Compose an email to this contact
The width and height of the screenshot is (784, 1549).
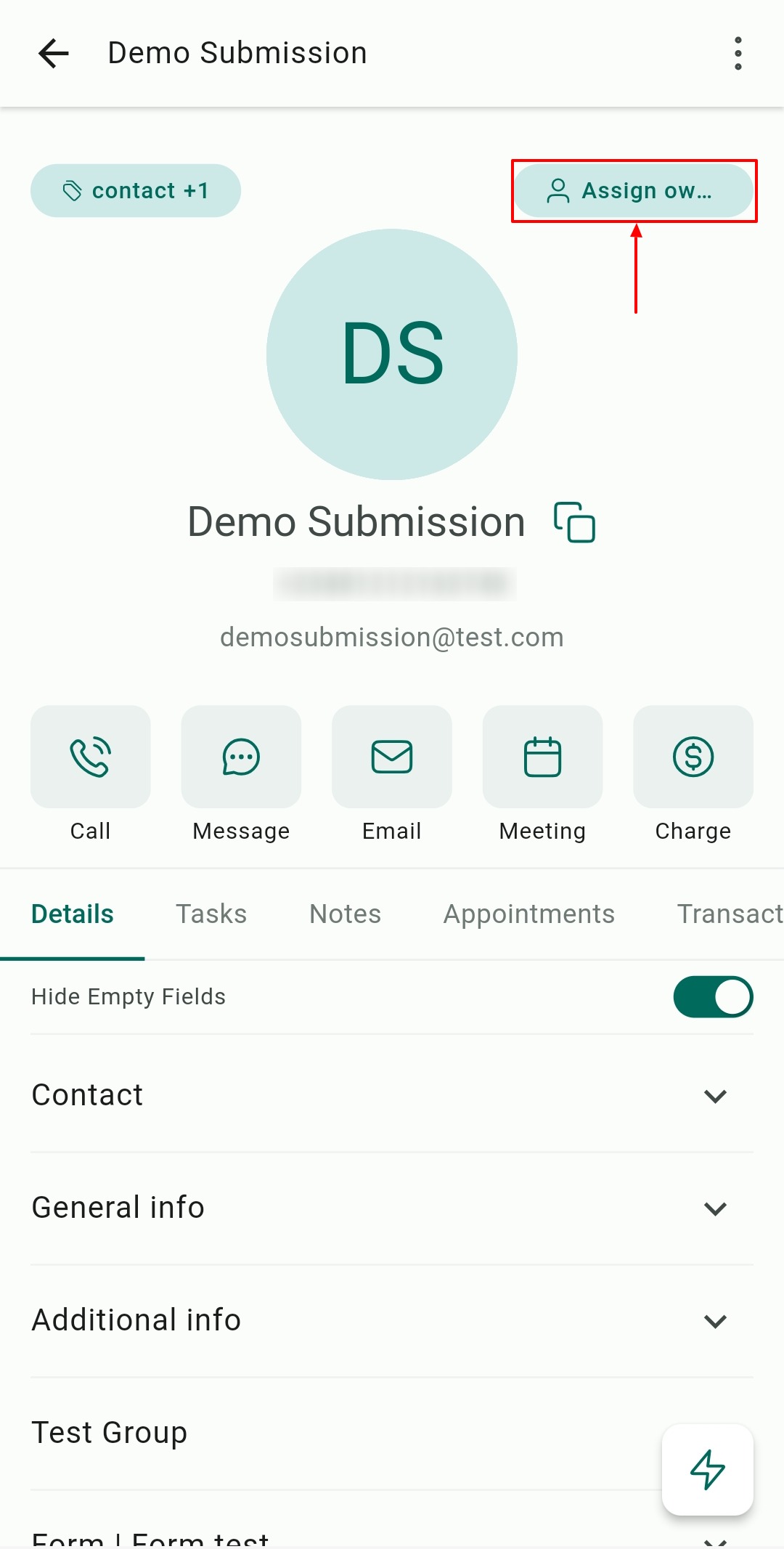point(392,757)
